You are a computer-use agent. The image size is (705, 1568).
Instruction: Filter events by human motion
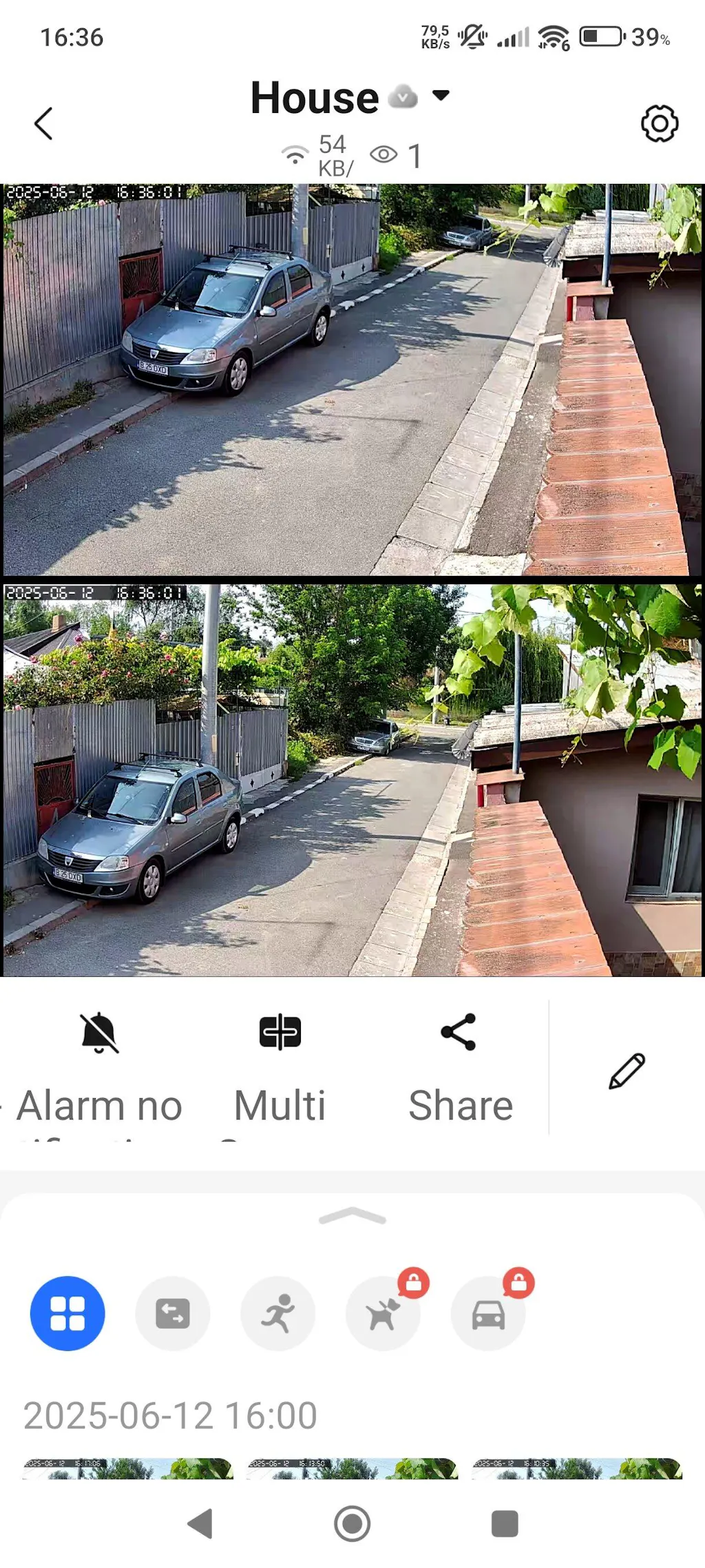278,1314
